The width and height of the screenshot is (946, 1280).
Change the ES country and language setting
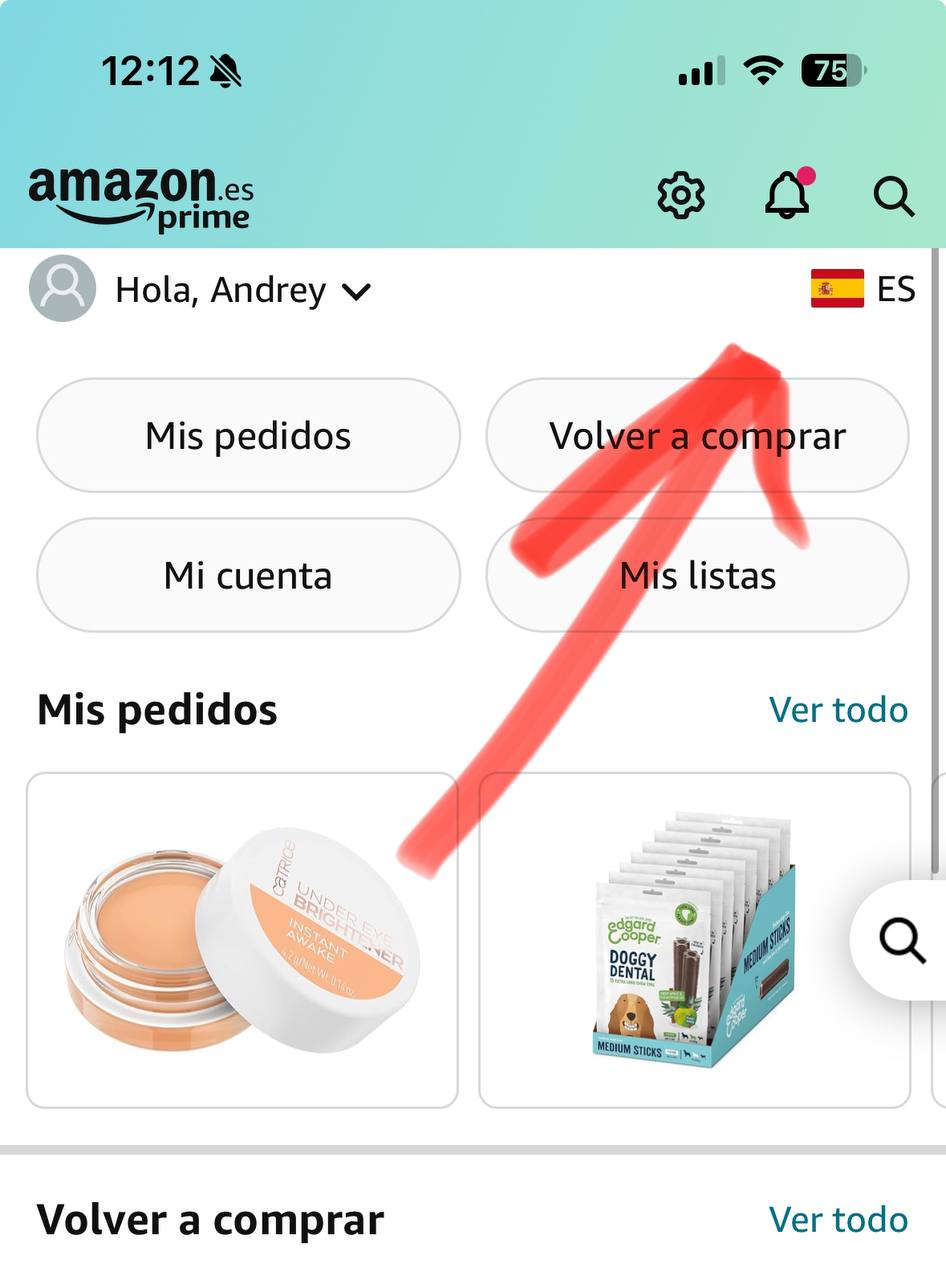(x=862, y=289)
